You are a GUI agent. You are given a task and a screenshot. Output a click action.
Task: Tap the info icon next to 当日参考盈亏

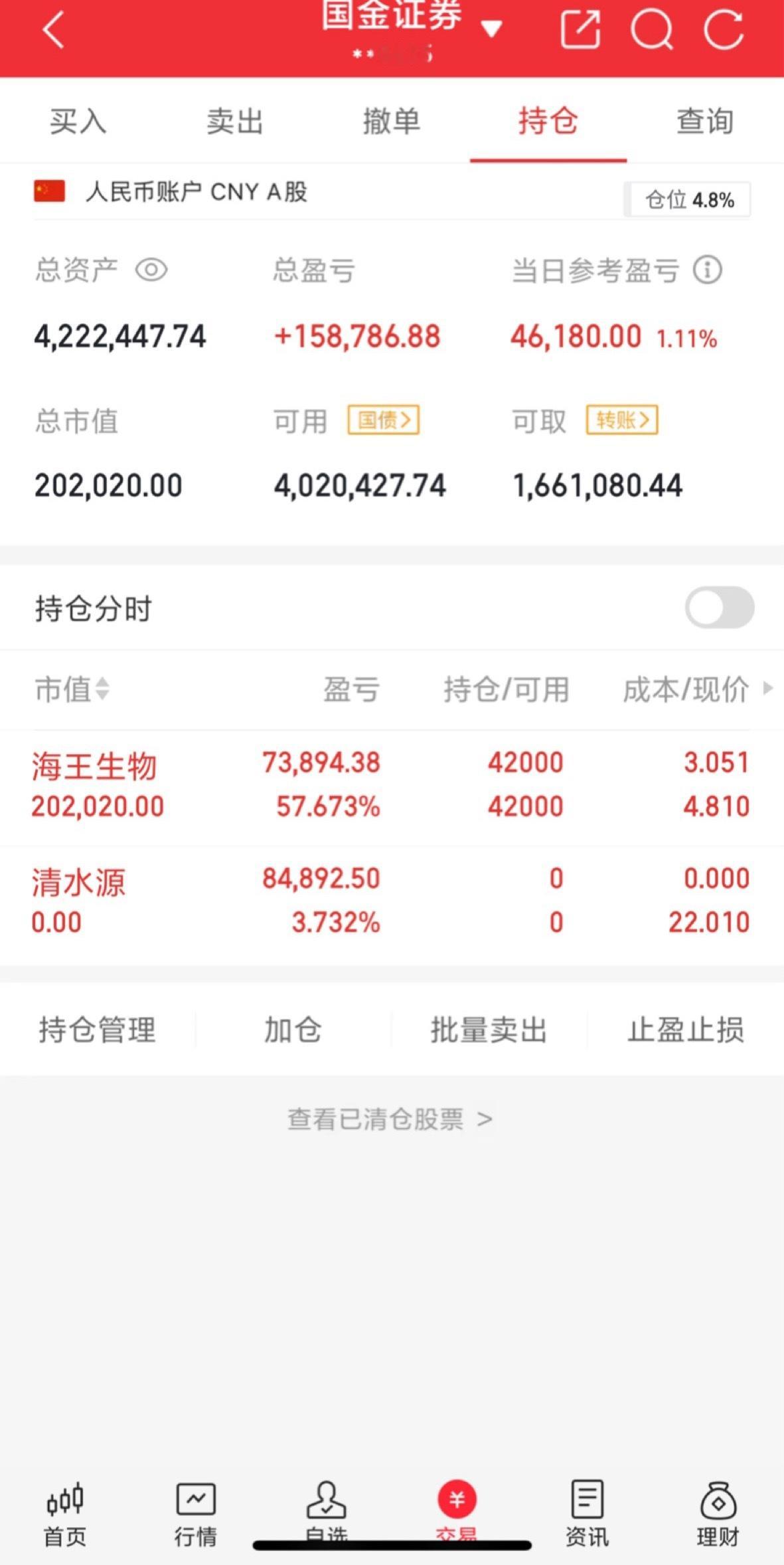tap(708, 270)
